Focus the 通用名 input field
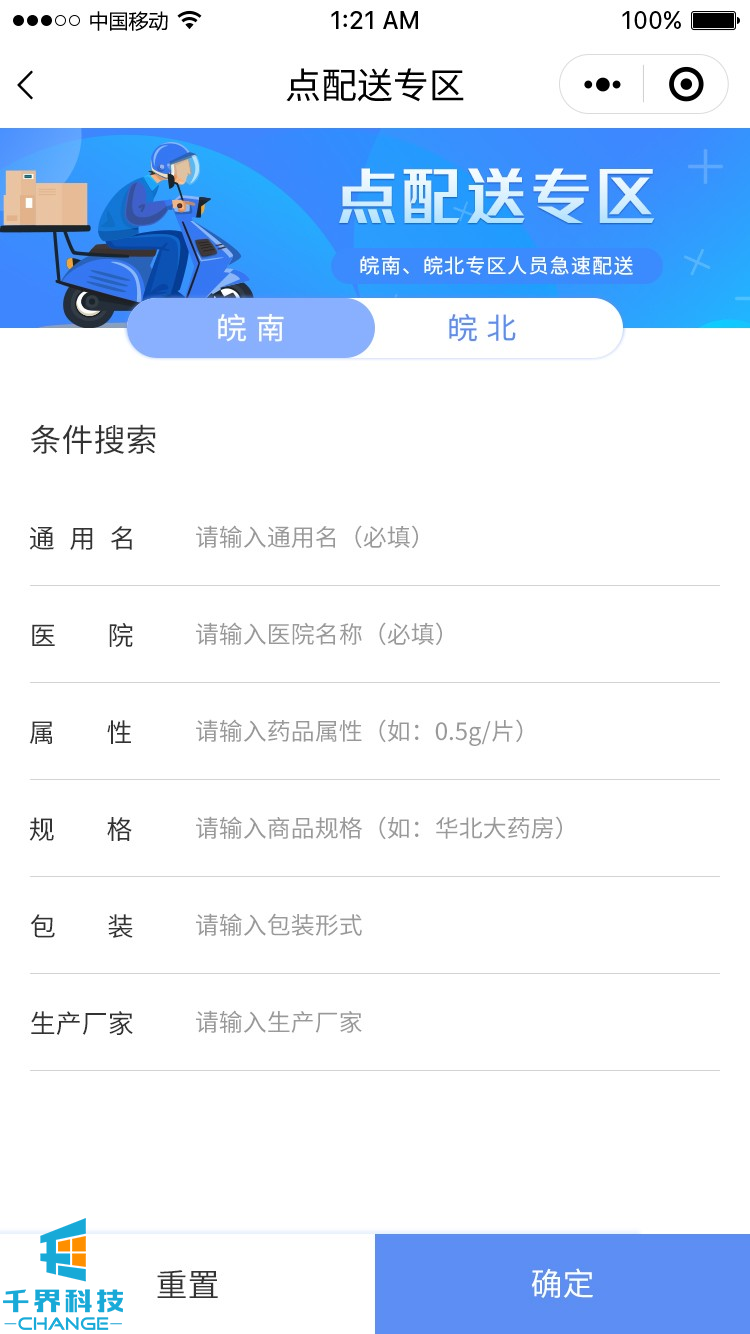 [455, 538]
